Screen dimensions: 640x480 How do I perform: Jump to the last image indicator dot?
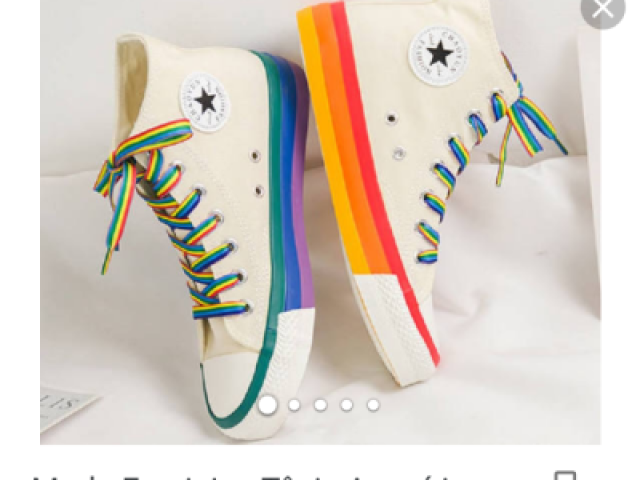point(373,405)
